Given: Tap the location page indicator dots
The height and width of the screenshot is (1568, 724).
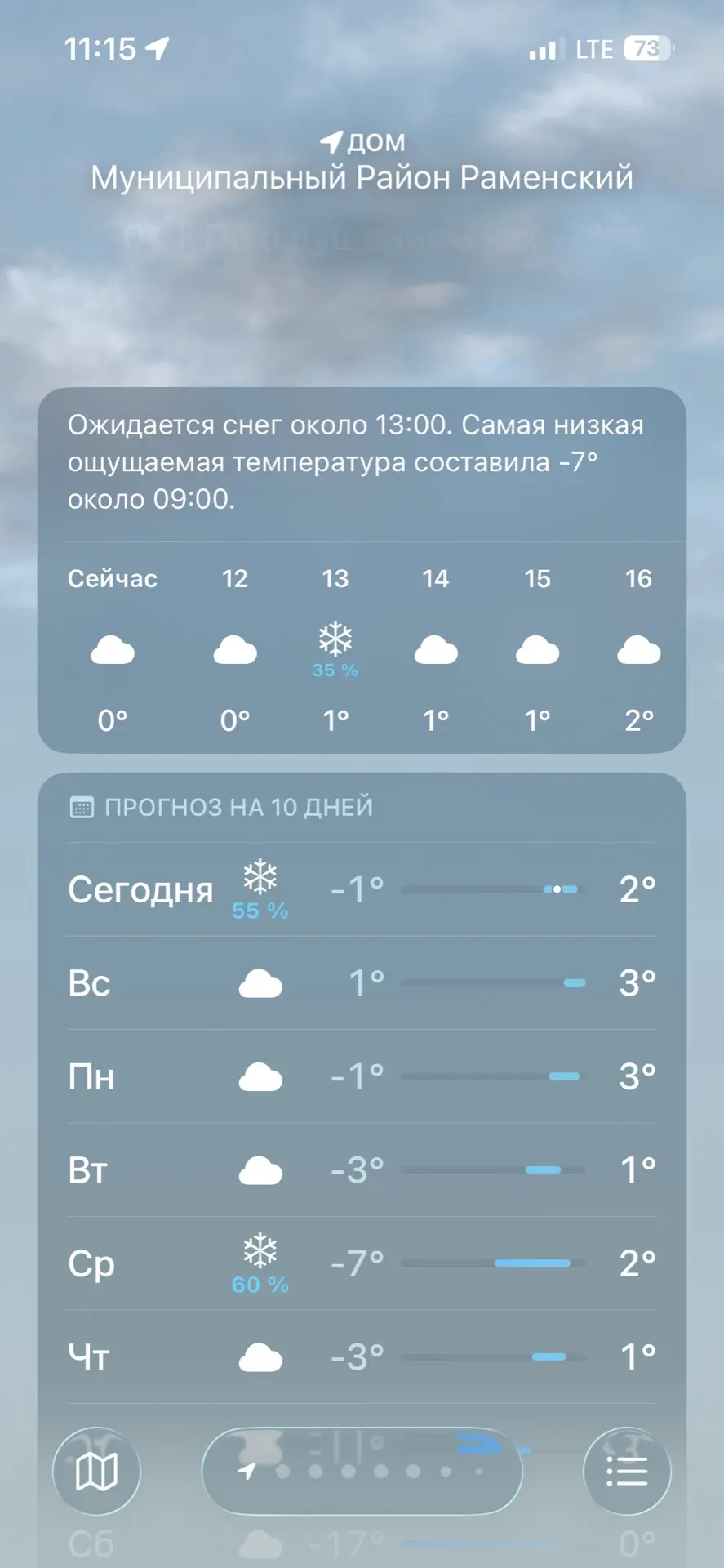Looking at the screenshot, I should 362,1472.
